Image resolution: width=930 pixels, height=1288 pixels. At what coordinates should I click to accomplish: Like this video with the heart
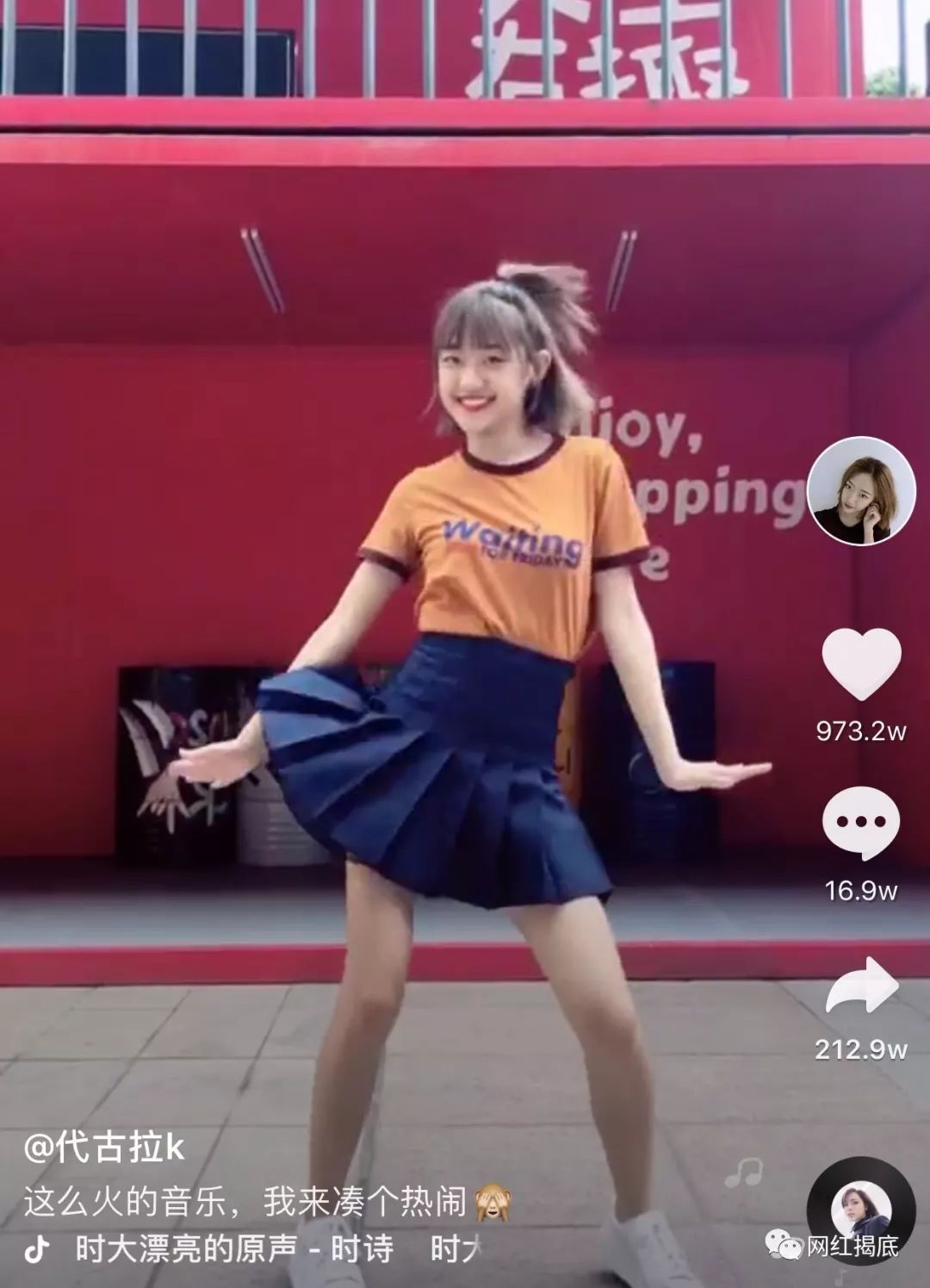[x=861, y=664]
